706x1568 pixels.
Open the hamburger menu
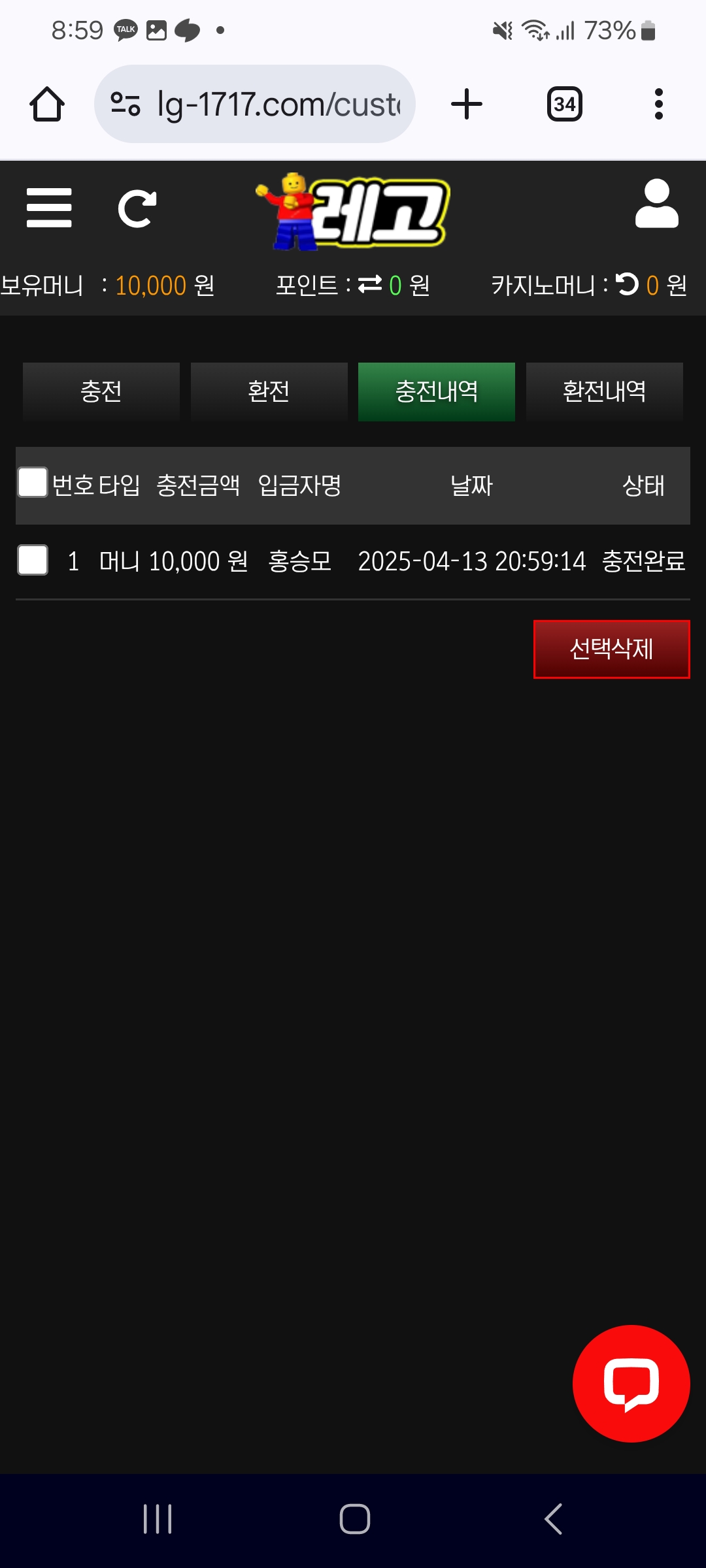tap(49, 208)
